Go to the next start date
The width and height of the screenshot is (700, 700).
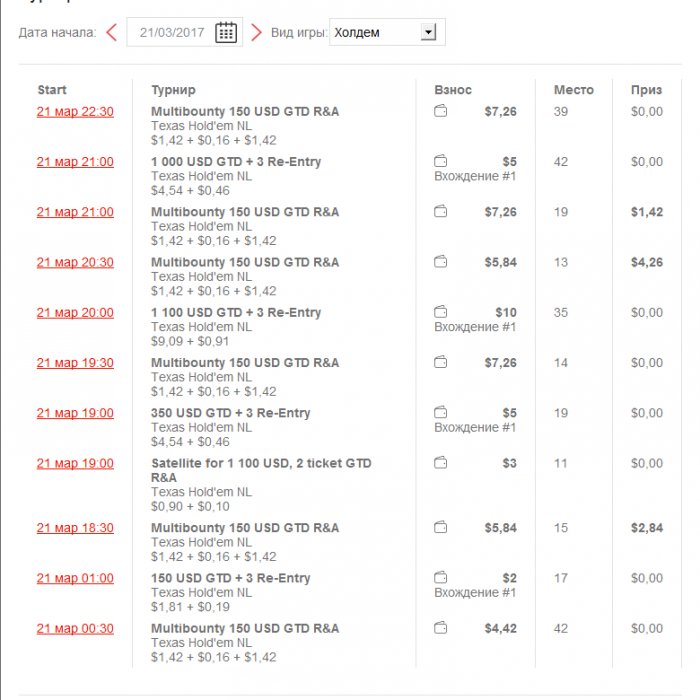(x=257, y=32)
